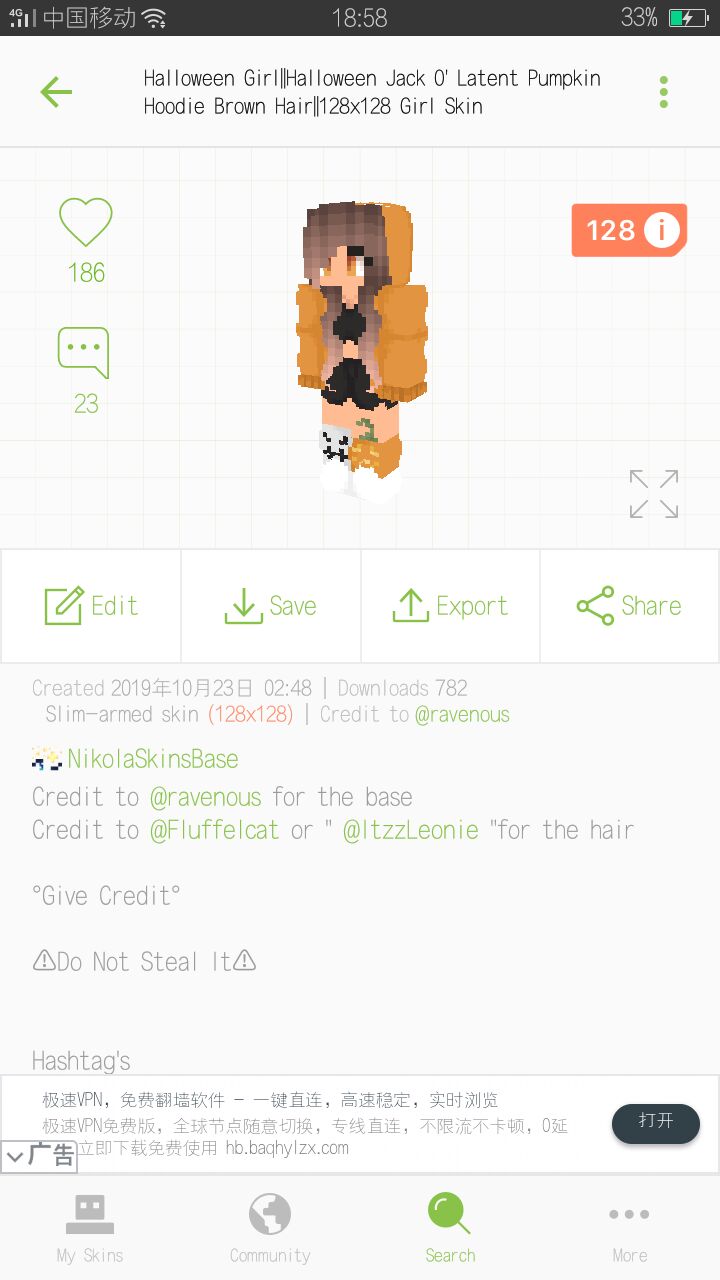
Task: Edit this skin
Action: 91,606
